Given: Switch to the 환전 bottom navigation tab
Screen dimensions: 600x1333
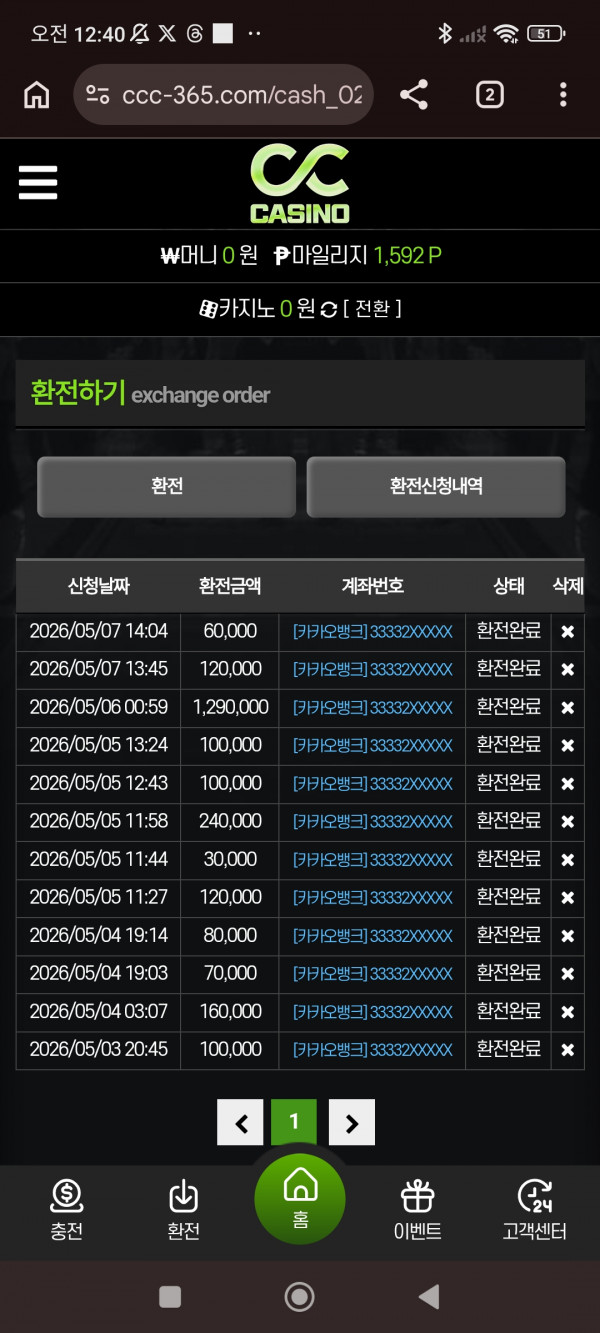Looking at the screenshot, I should 183,1210.
